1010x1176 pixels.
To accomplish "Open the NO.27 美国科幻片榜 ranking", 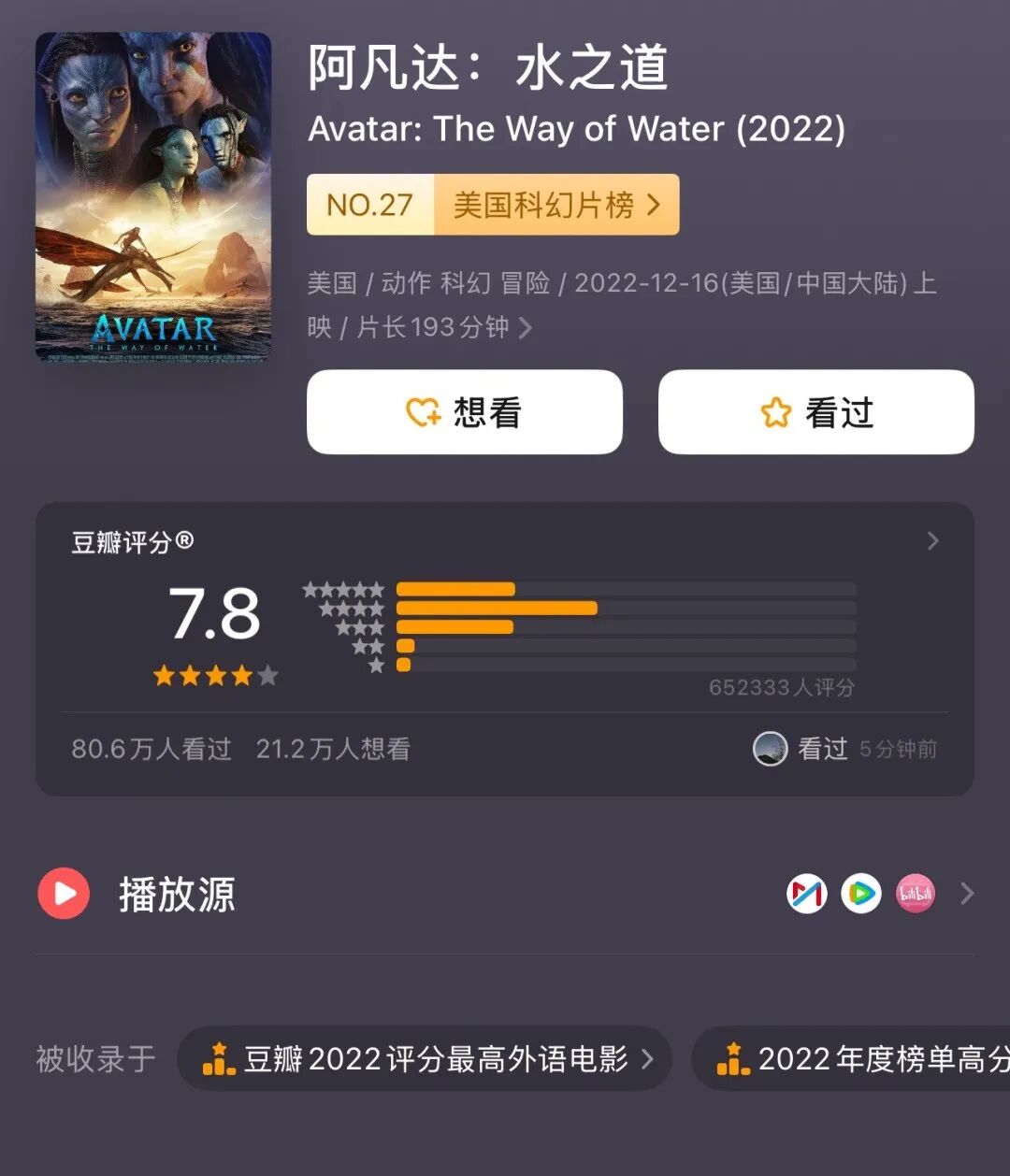I will (x=493, y=205).
